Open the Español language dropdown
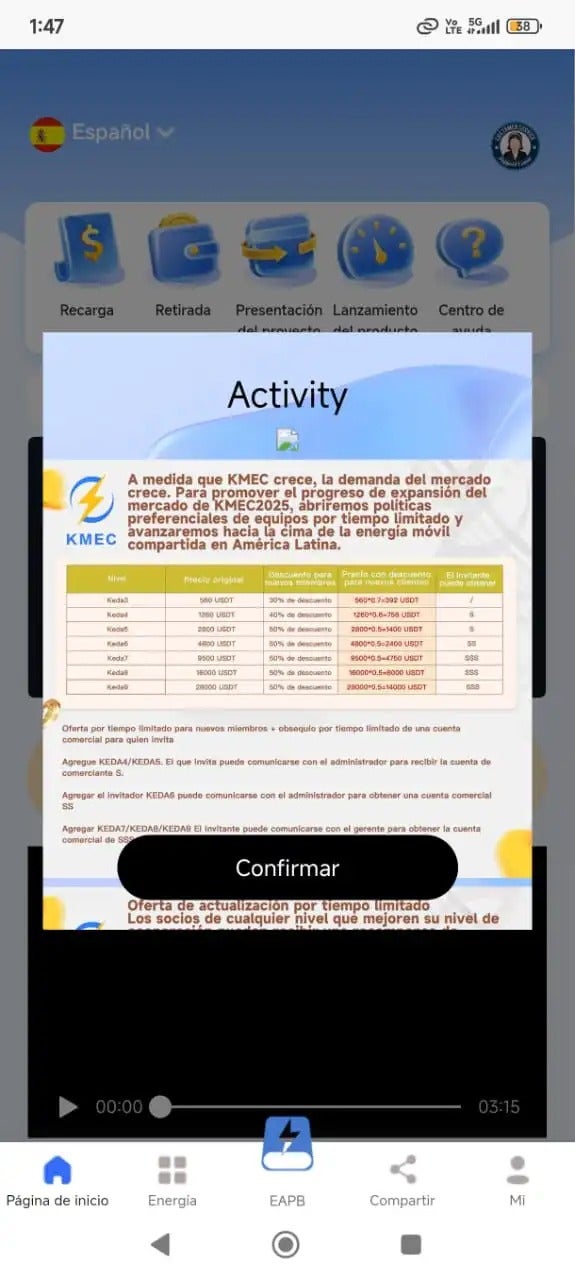The width and height of the screenshot is (575, 1280). (x=103, y=133)
